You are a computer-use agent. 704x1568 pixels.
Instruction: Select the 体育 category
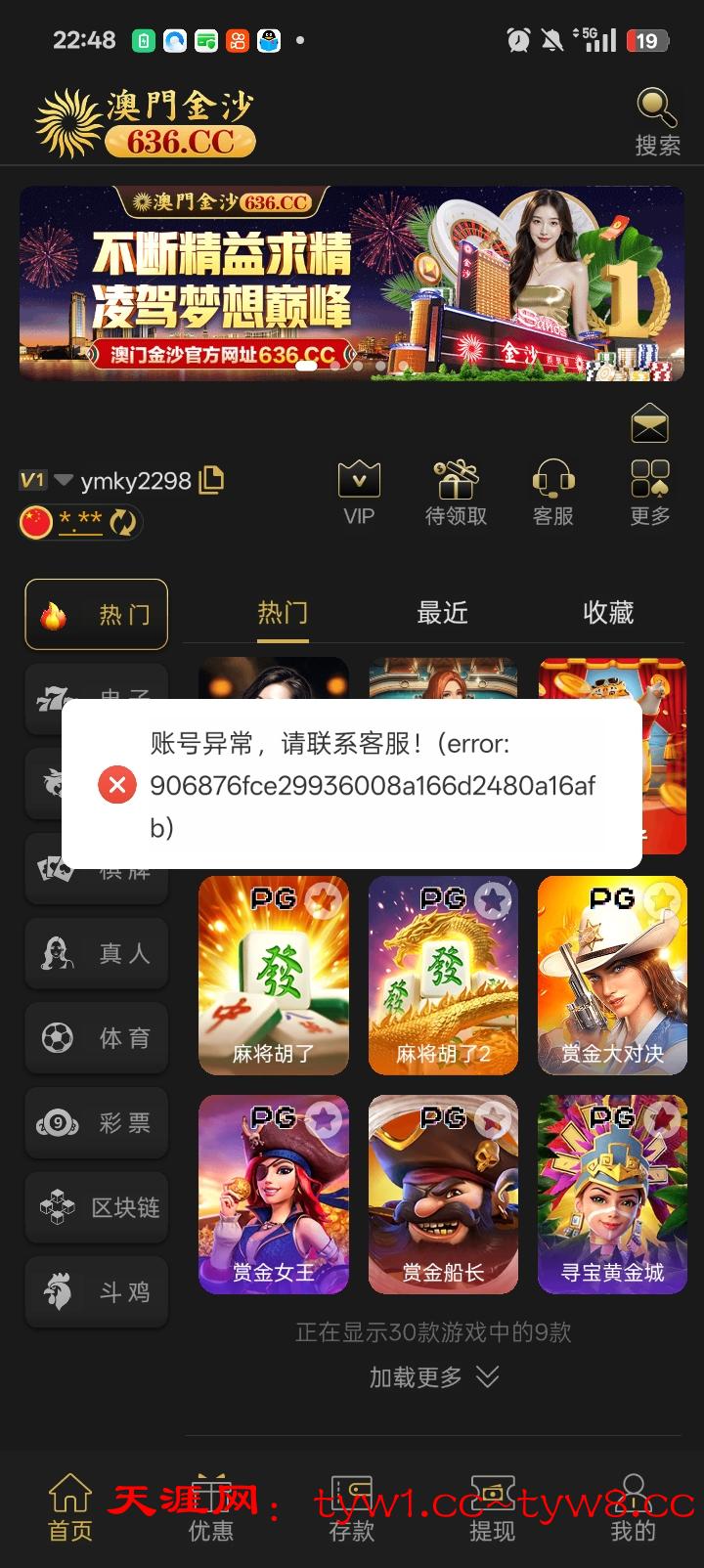coord(97,1038)
